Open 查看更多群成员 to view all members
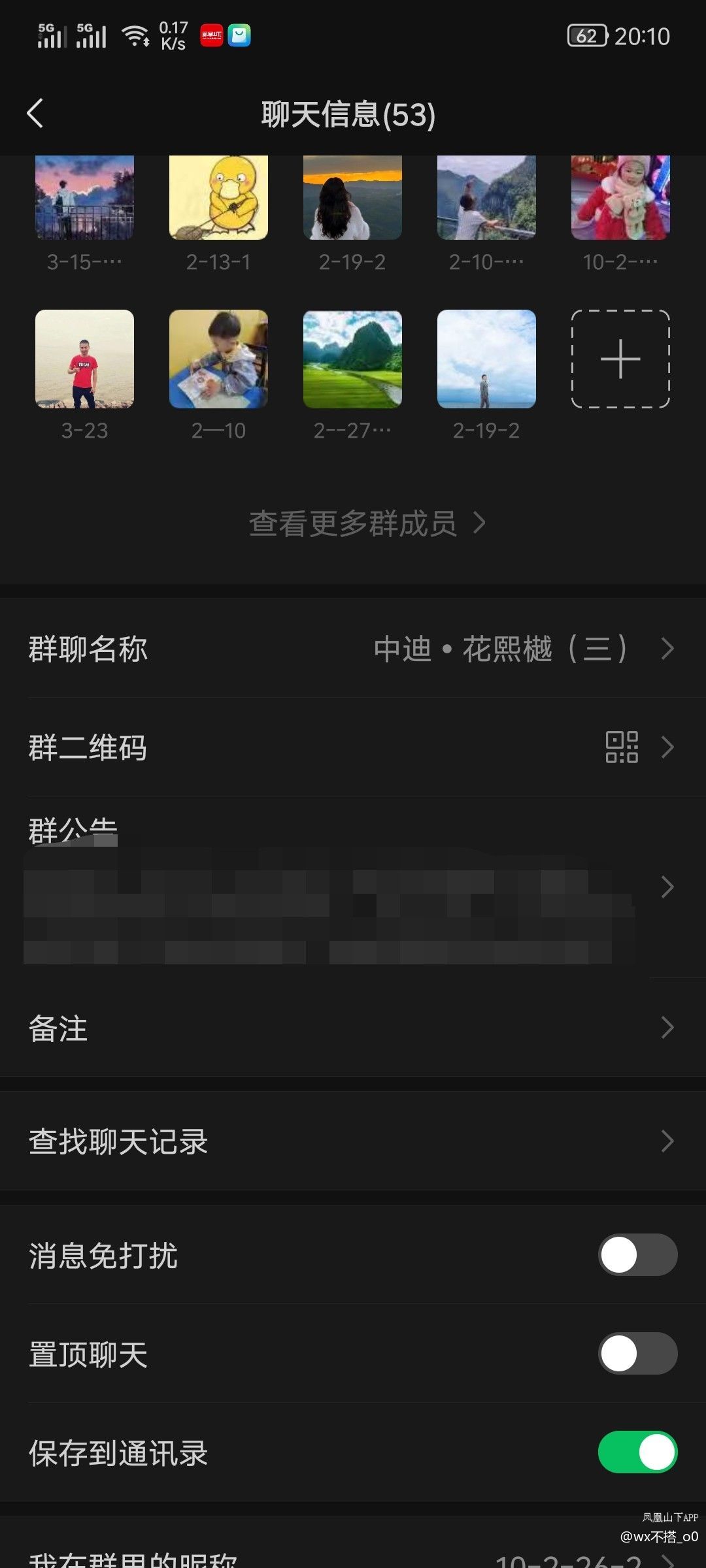 (x=366, y=523)
